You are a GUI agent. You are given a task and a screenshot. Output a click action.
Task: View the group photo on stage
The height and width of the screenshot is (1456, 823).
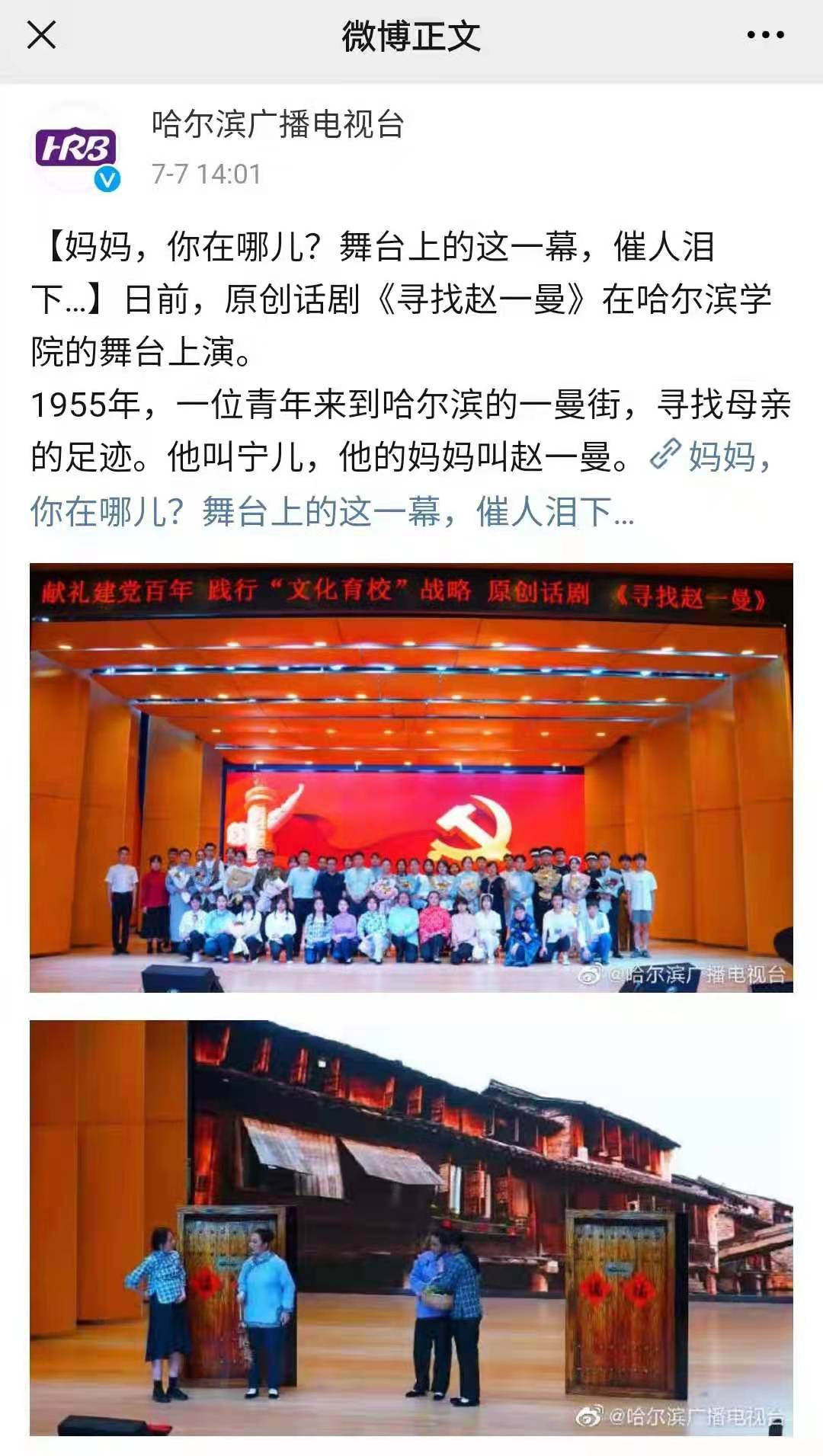point(411,777)
